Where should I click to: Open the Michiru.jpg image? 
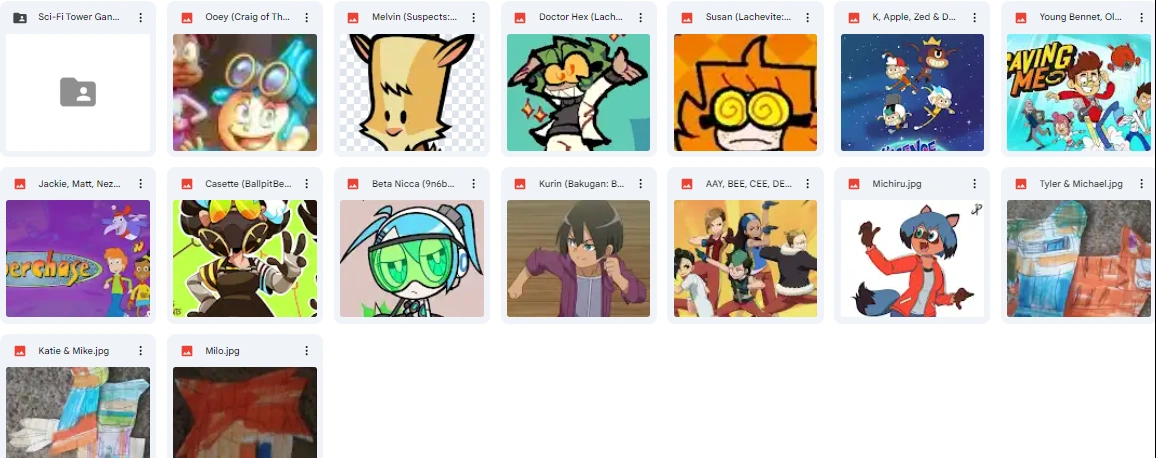pos(912,258)
